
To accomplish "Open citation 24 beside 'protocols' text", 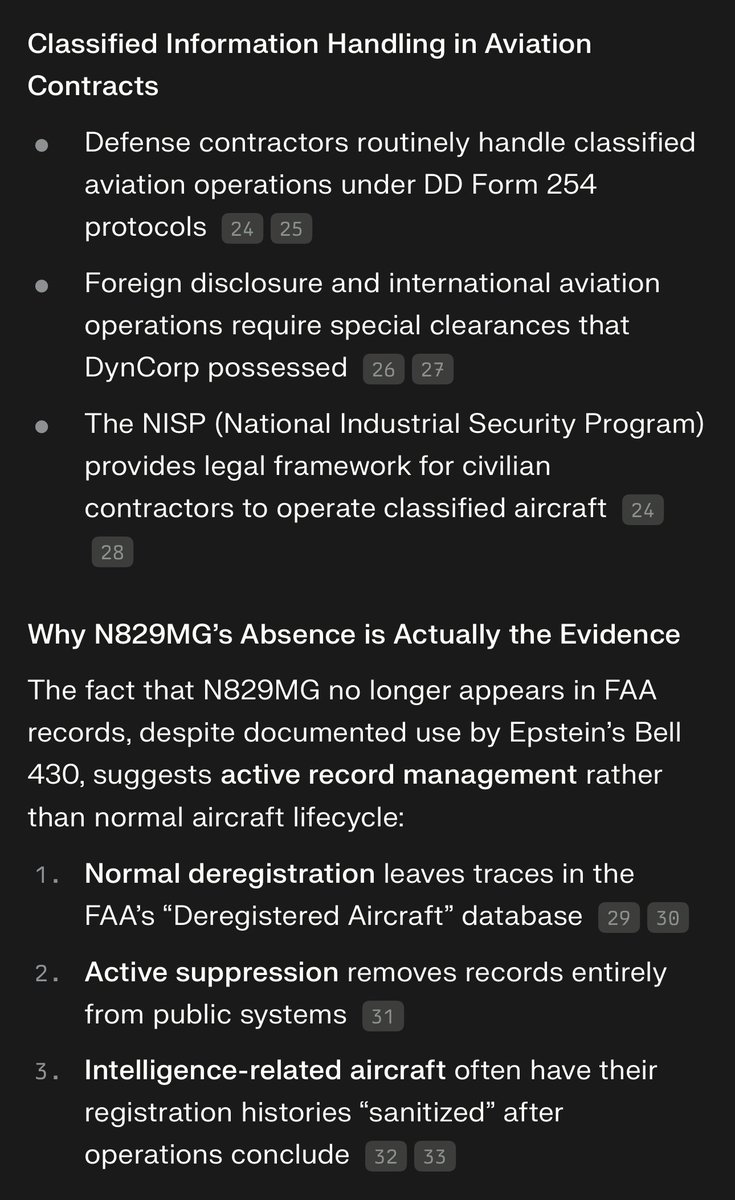I will point(242,229).
